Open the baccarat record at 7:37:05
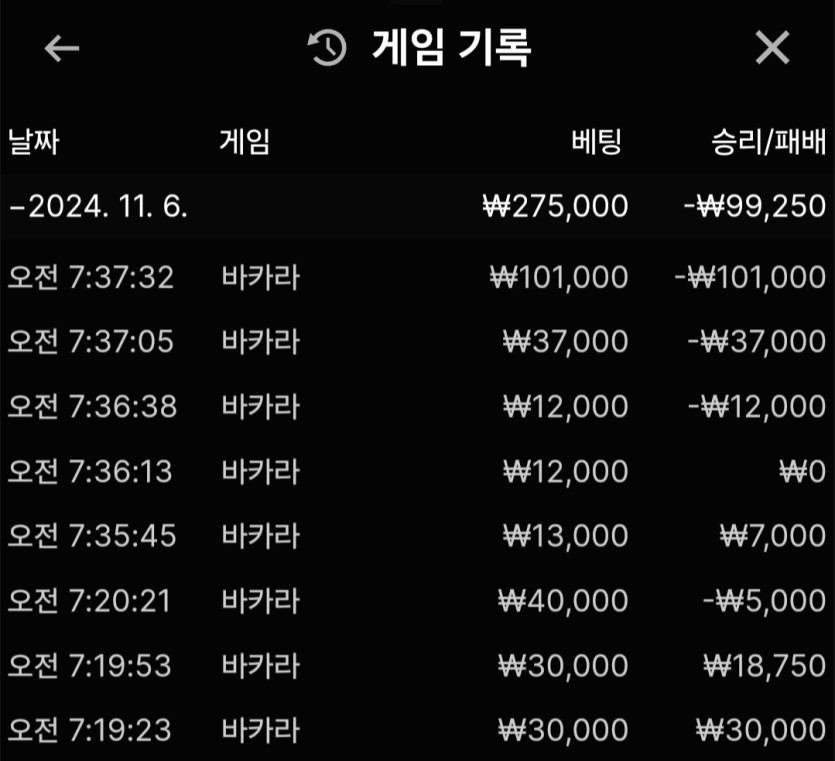The width and height of the screenshot is (835, 761). click(417, 342)
